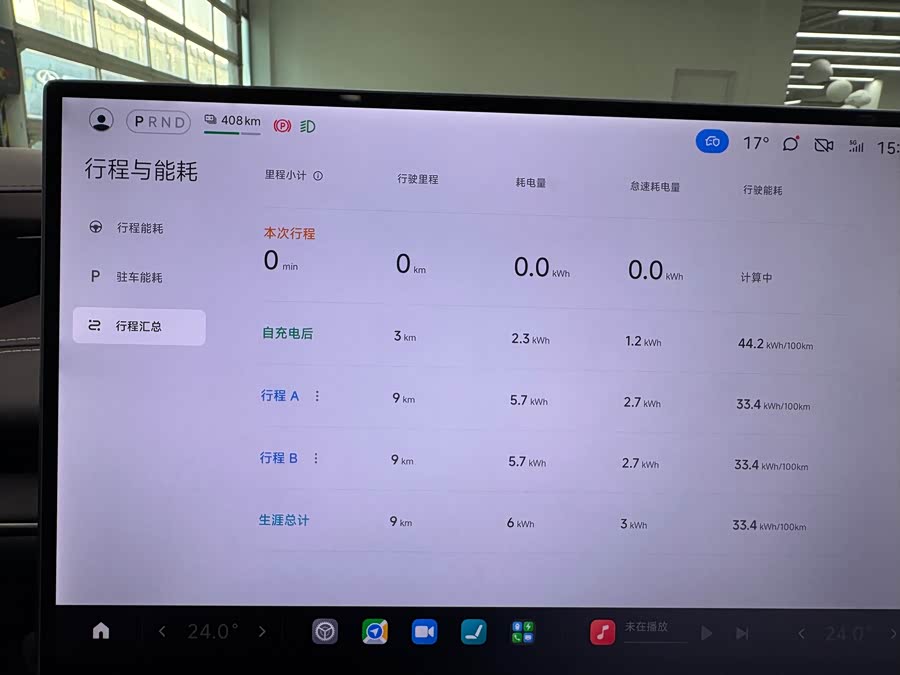The image size is (900, 675).
Task: Launch the map navigation app
Action: pos(375,632)
